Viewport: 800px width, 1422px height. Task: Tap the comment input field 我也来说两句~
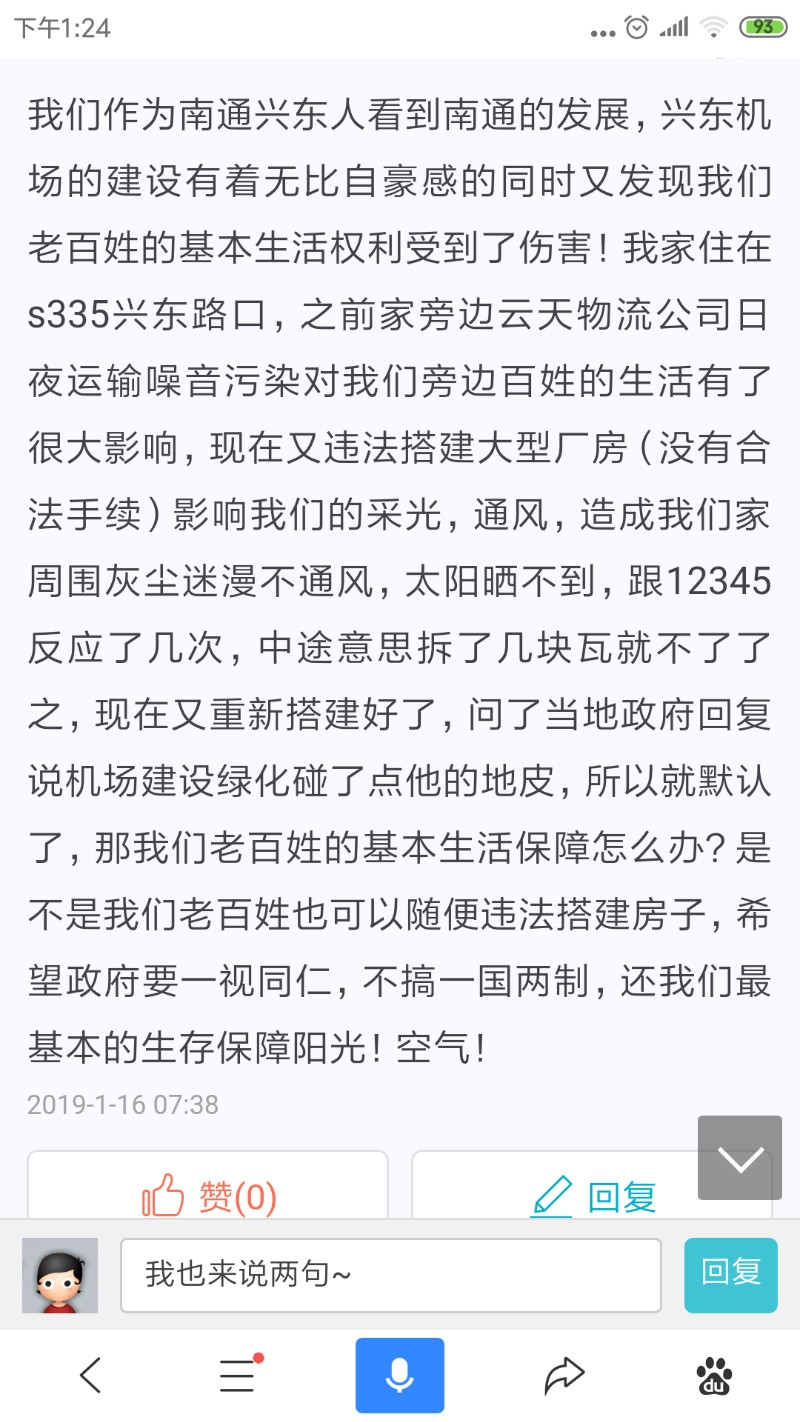(390, 1274)
